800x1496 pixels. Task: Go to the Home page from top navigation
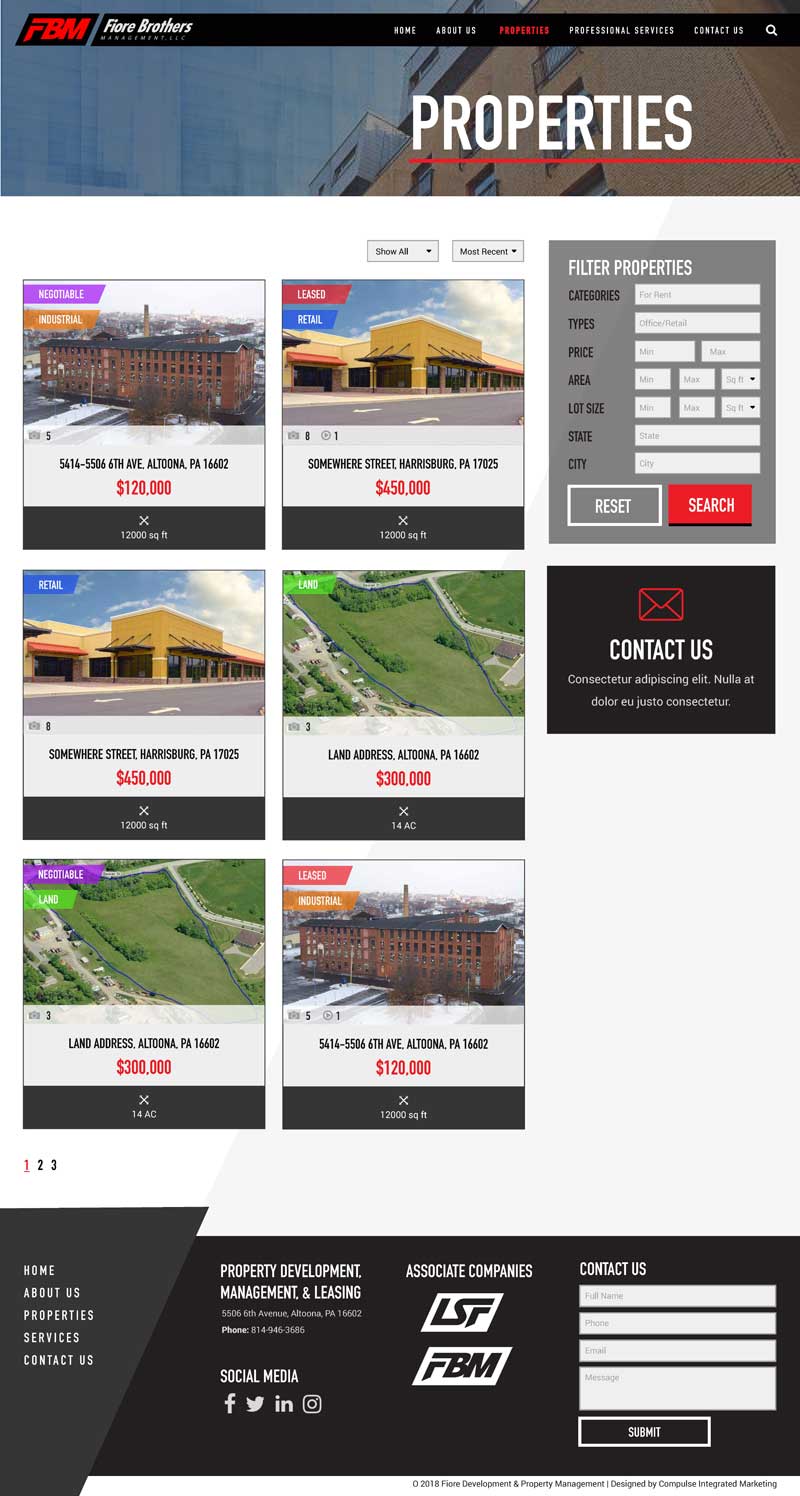pyautogui.click(x=405, y=30)
